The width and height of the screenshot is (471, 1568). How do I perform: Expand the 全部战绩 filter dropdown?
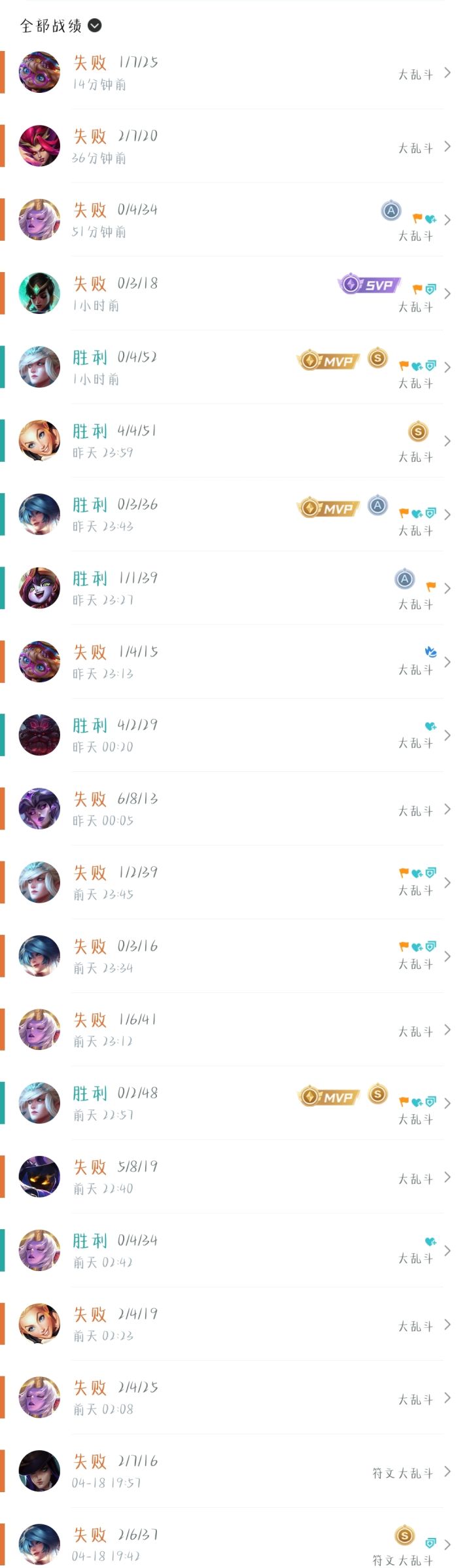coord(61,26)
